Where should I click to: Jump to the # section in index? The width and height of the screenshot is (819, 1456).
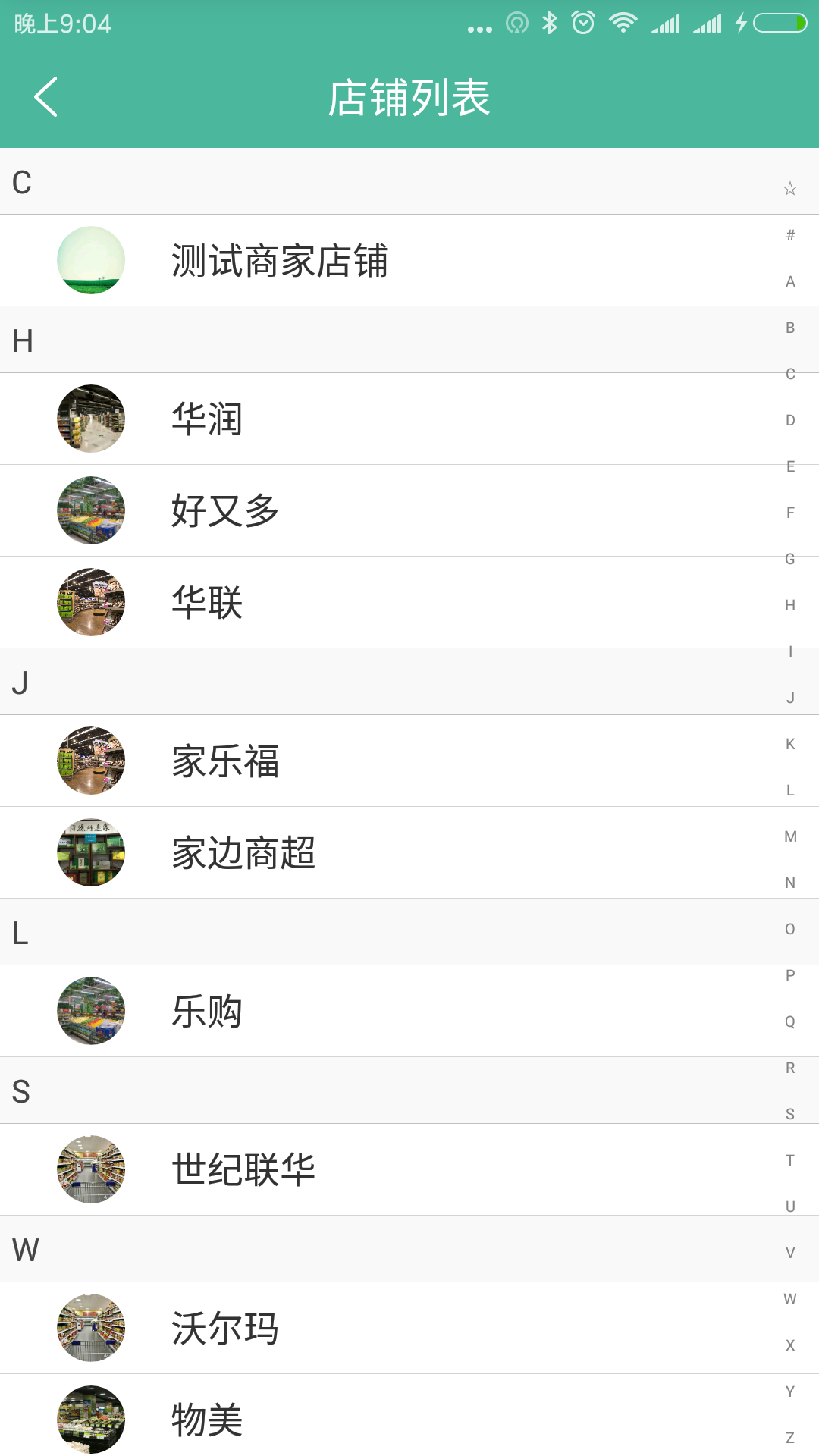point(790,235)
